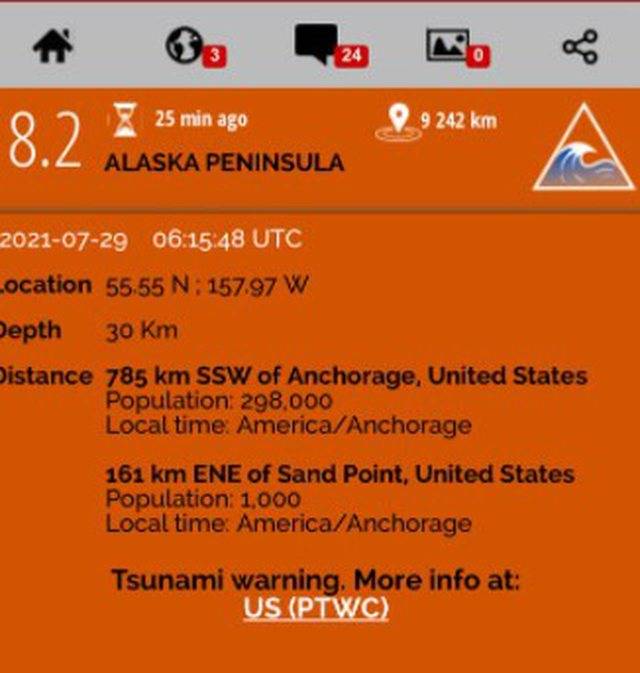Open the comments with 24 badge

click(x=318, y=45)
